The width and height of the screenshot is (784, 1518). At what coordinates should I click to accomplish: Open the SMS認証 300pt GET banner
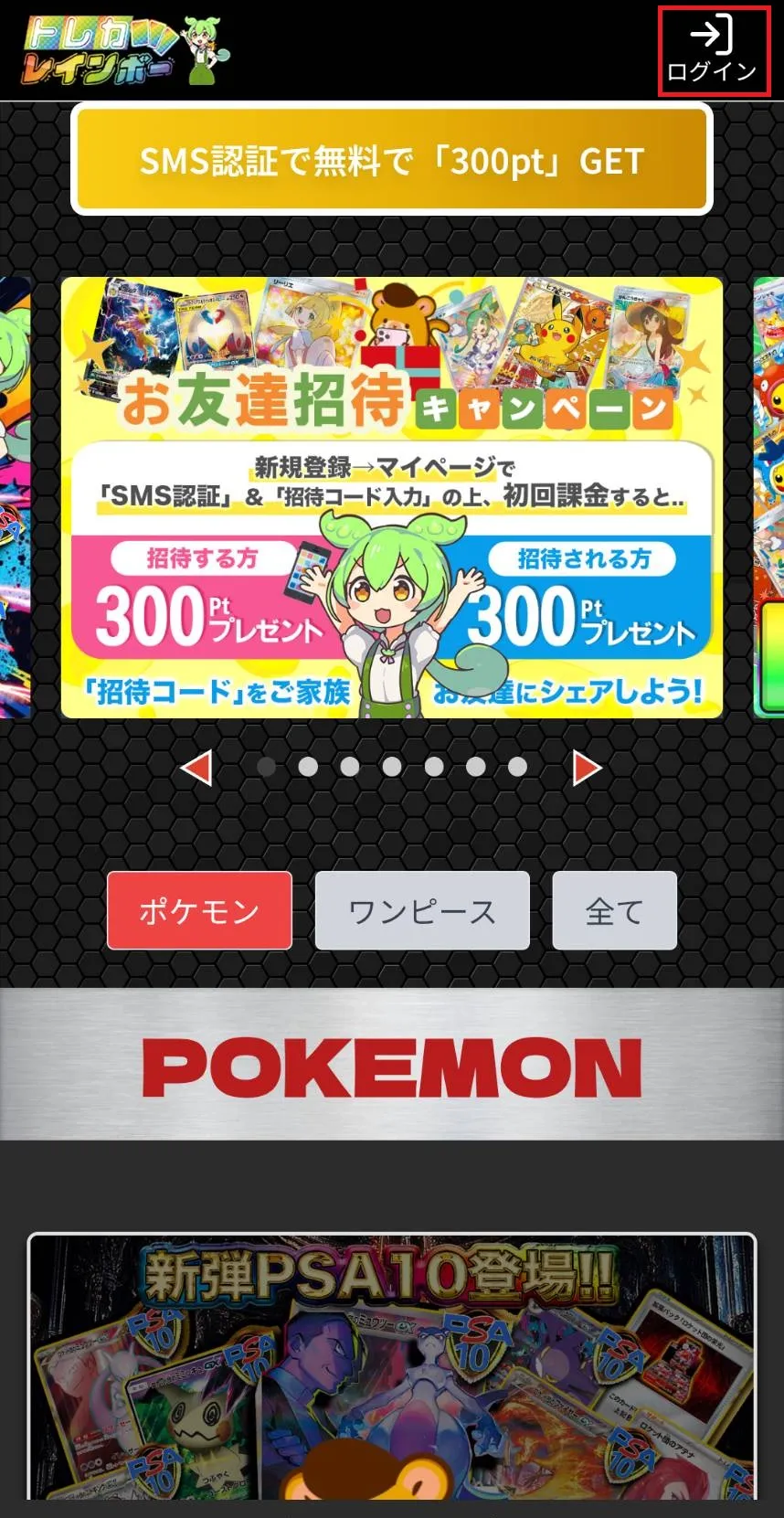pos(391,160)
